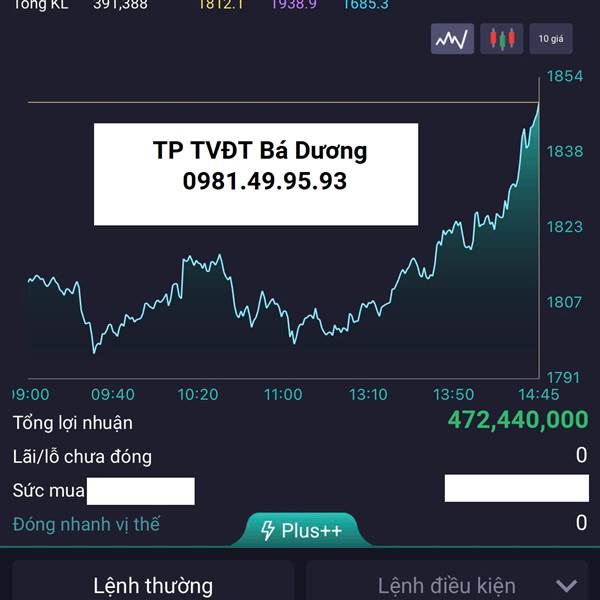Switch to the line chart view
Viewport: 600px width, 600px height.
[452, 39]
